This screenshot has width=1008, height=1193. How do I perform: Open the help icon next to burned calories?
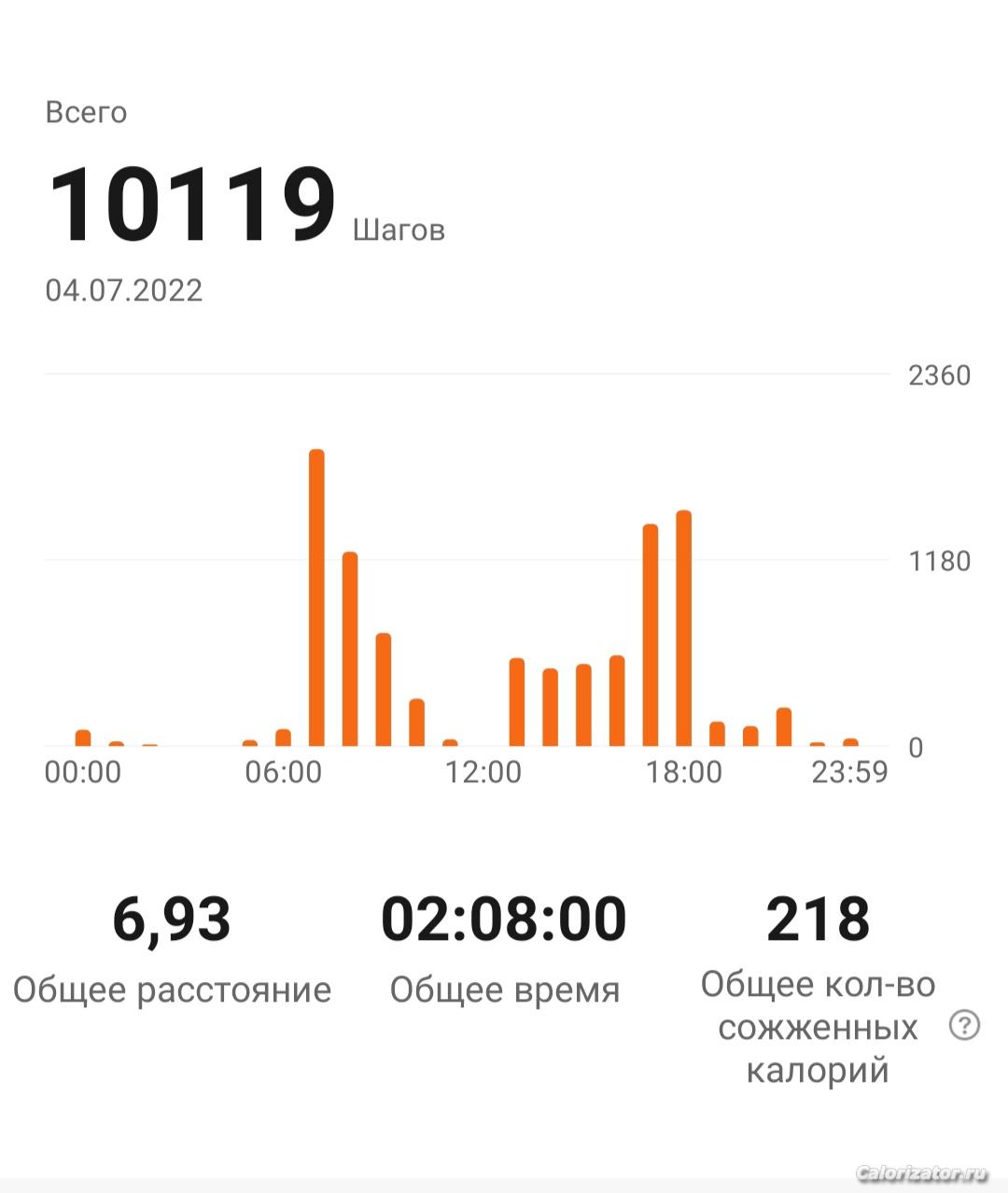(x=964, y=1026)
